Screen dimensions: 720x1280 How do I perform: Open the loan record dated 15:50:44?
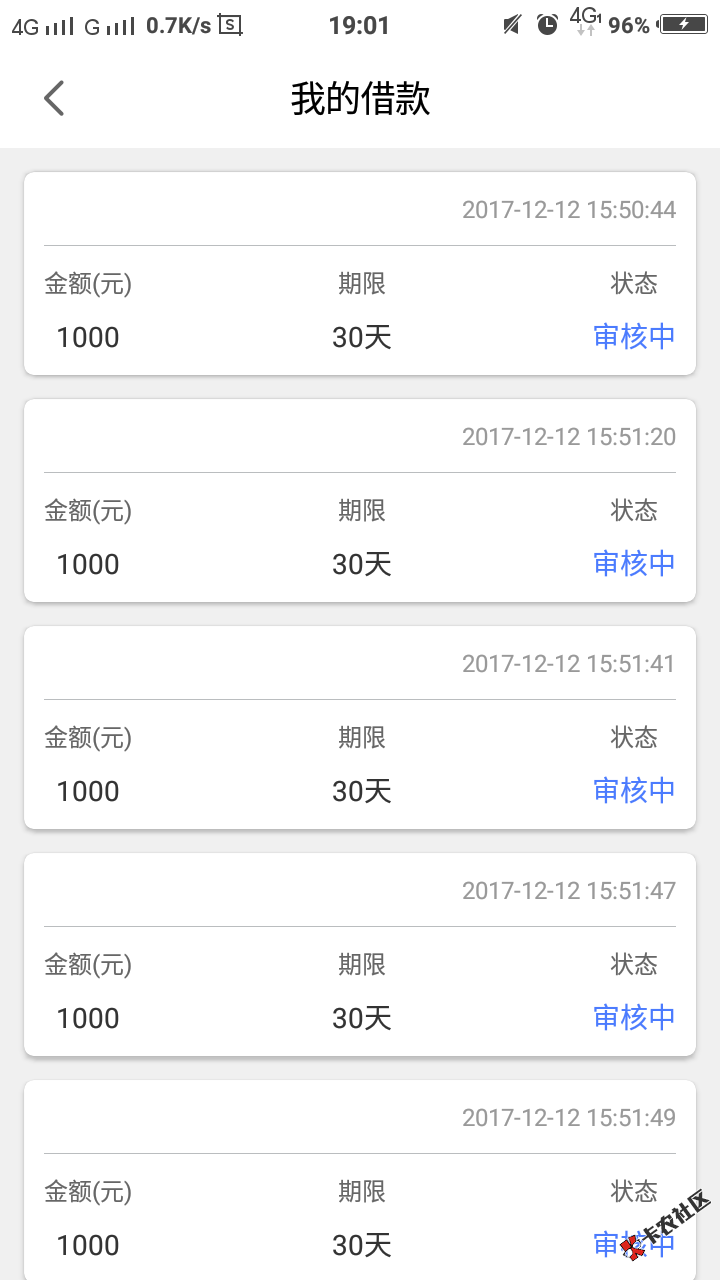tap(360, 274)
